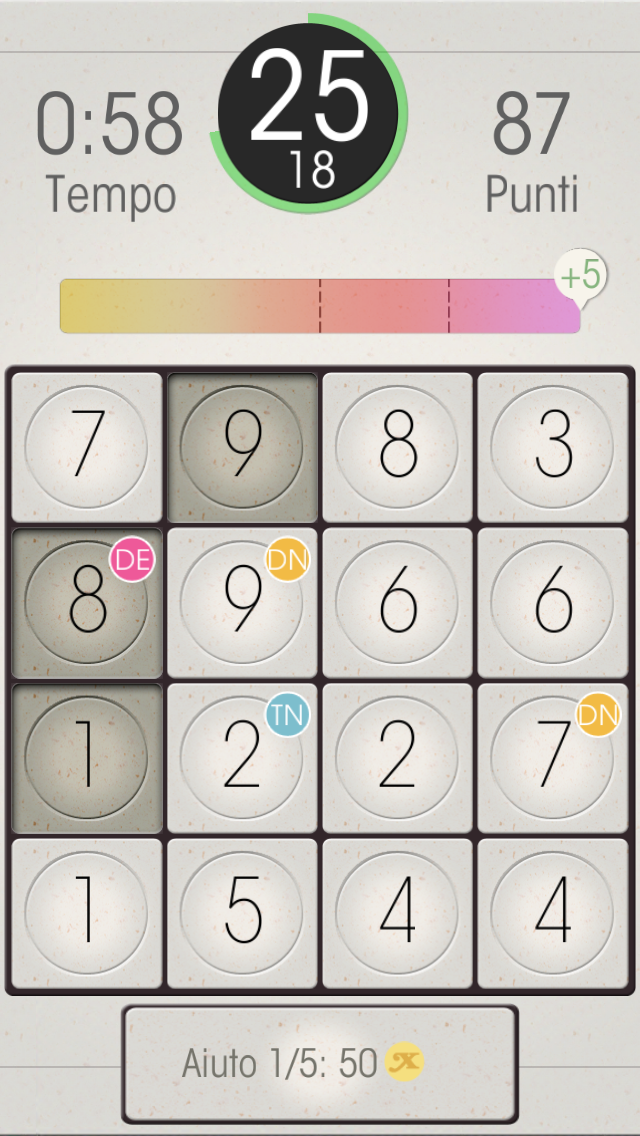Choose the 7 tile without a badge
The image size is (640, 1136).
point(87,447)
